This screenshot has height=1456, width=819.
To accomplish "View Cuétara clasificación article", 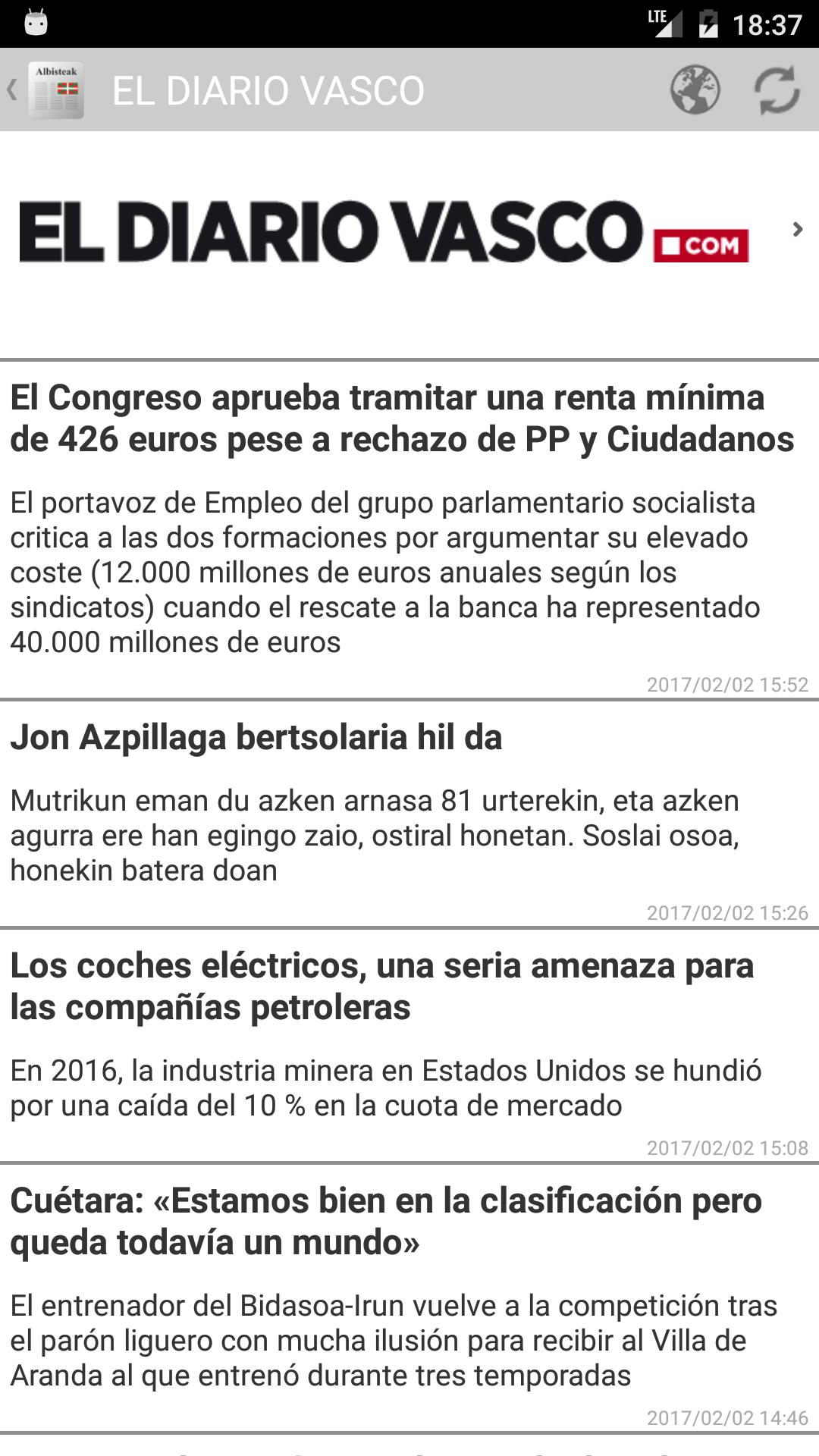I will point(385,1221).
